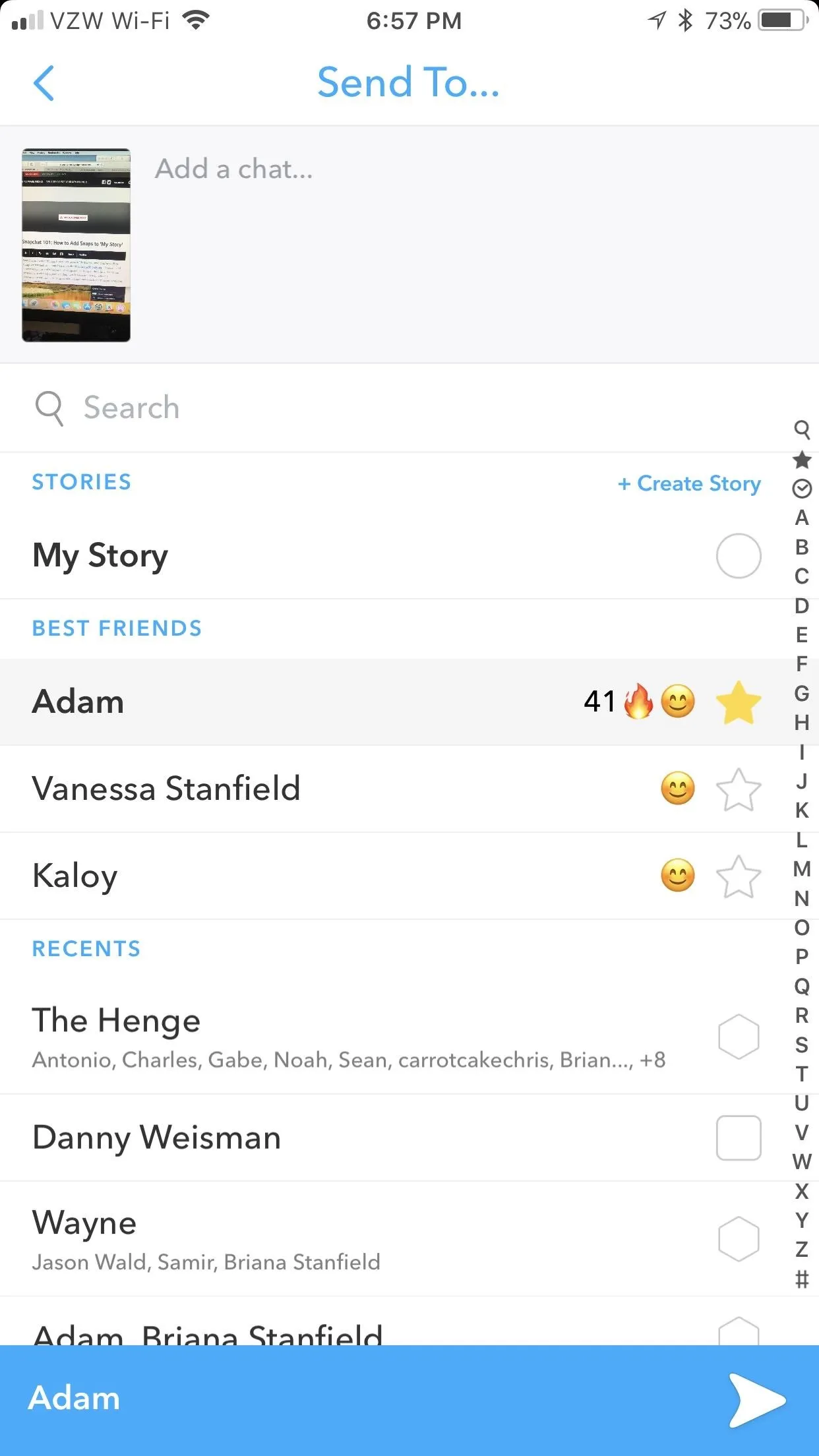Select The Henge group

[739, 1037]
